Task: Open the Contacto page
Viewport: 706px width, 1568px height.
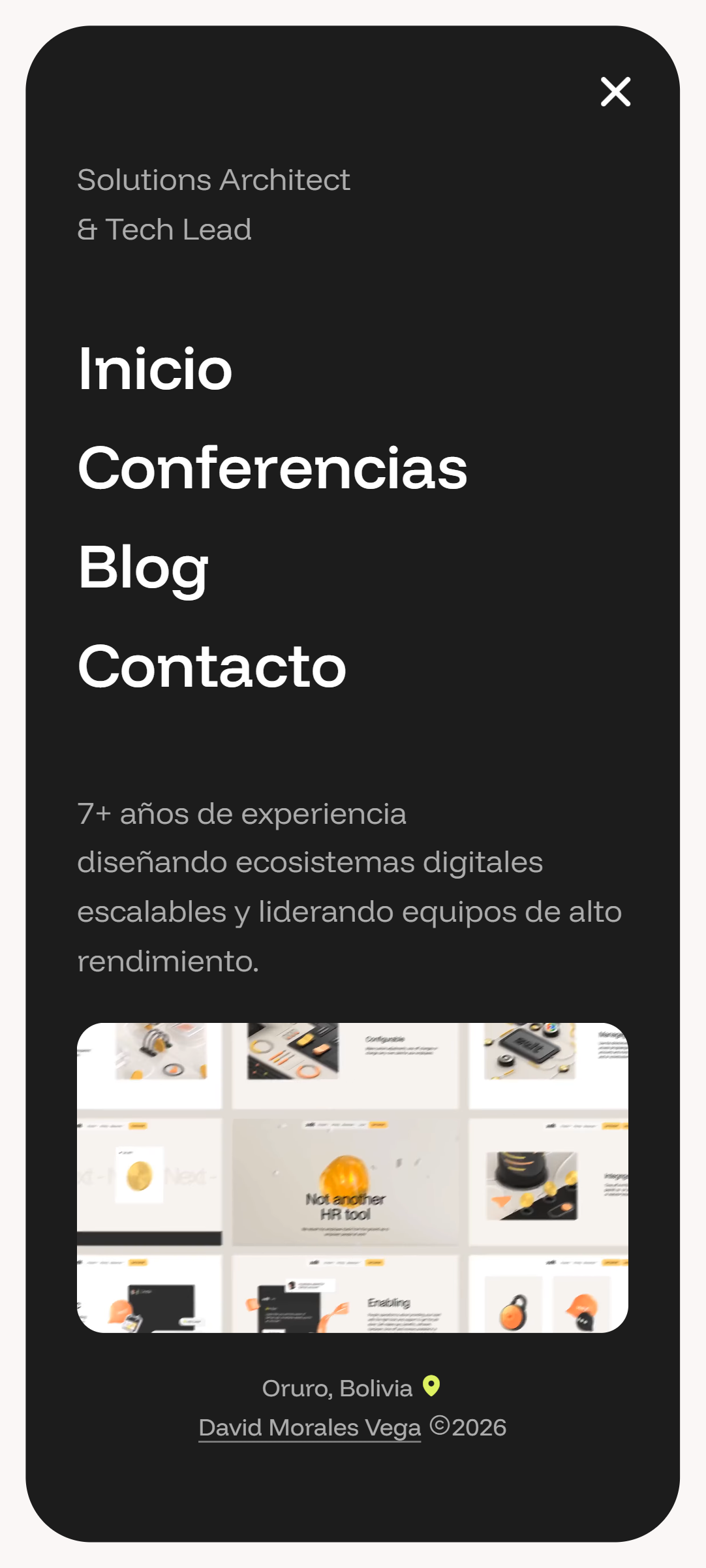Action: (x=212, y=666)
